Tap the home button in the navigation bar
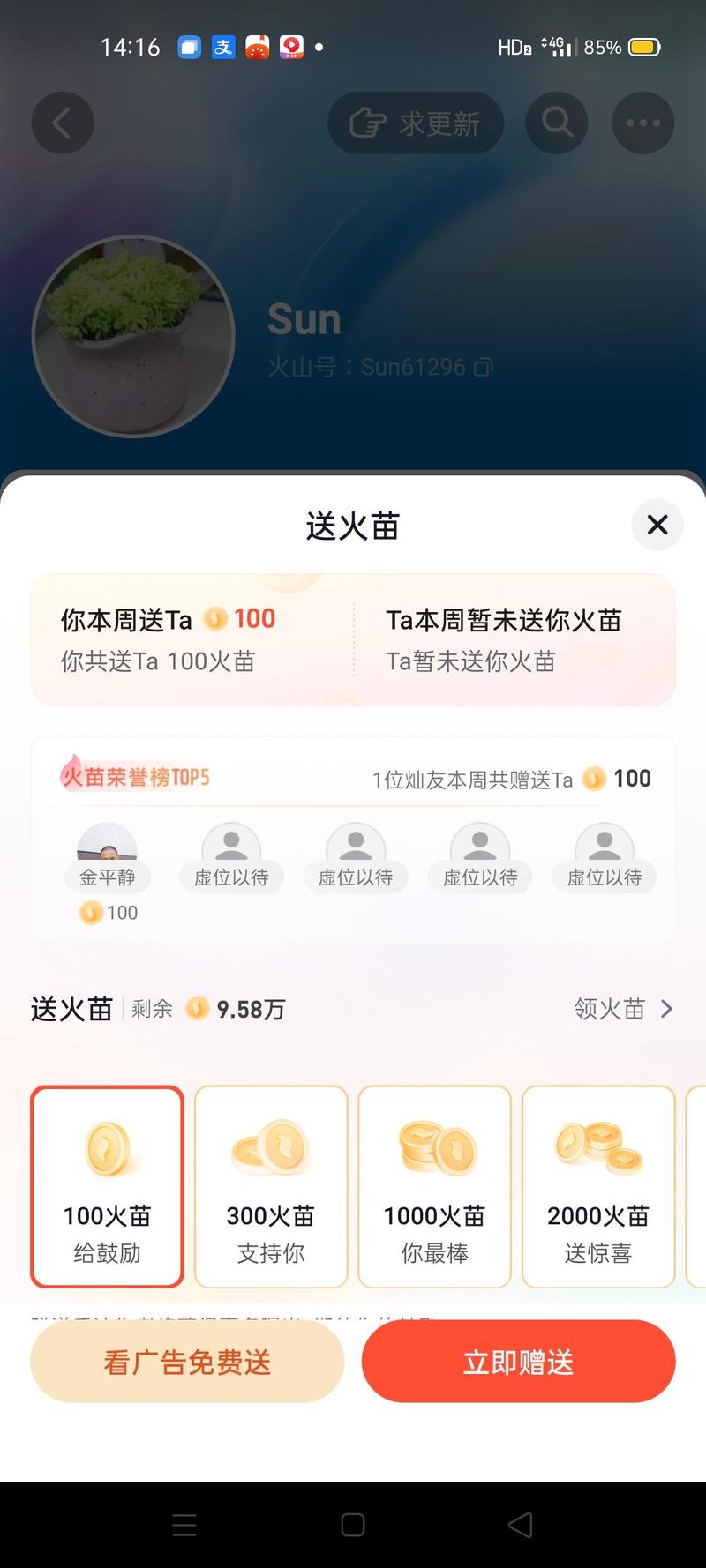This screenshot has height=1568, width=706. click(352, 1524)
